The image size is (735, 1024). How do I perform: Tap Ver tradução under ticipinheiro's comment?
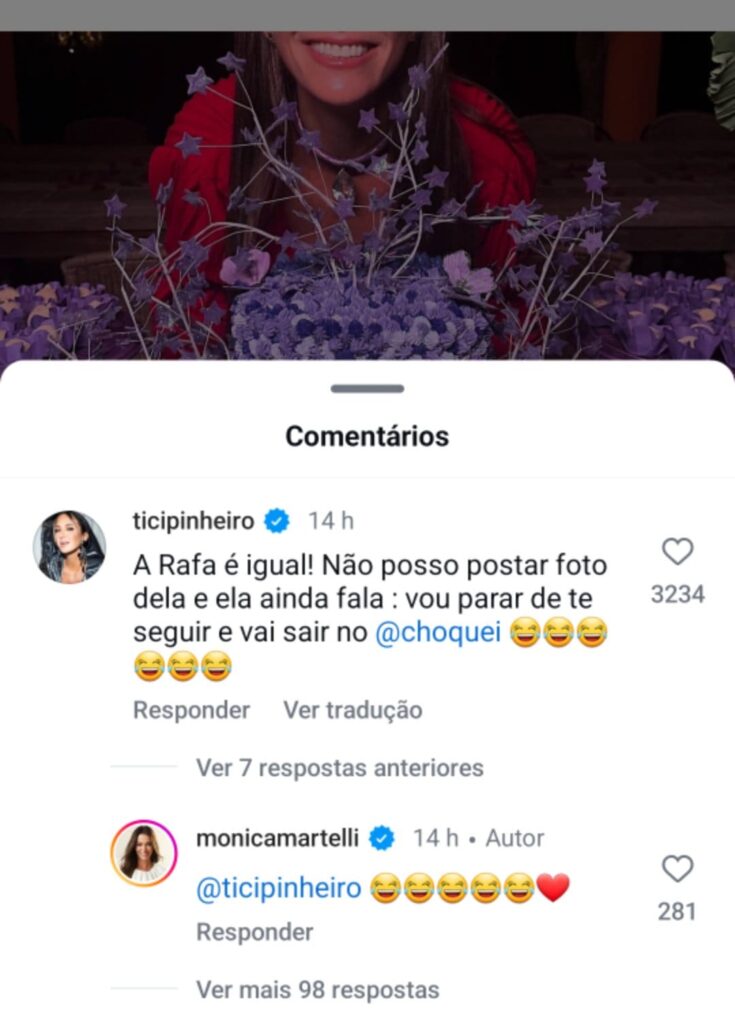[x=352, y=710]
